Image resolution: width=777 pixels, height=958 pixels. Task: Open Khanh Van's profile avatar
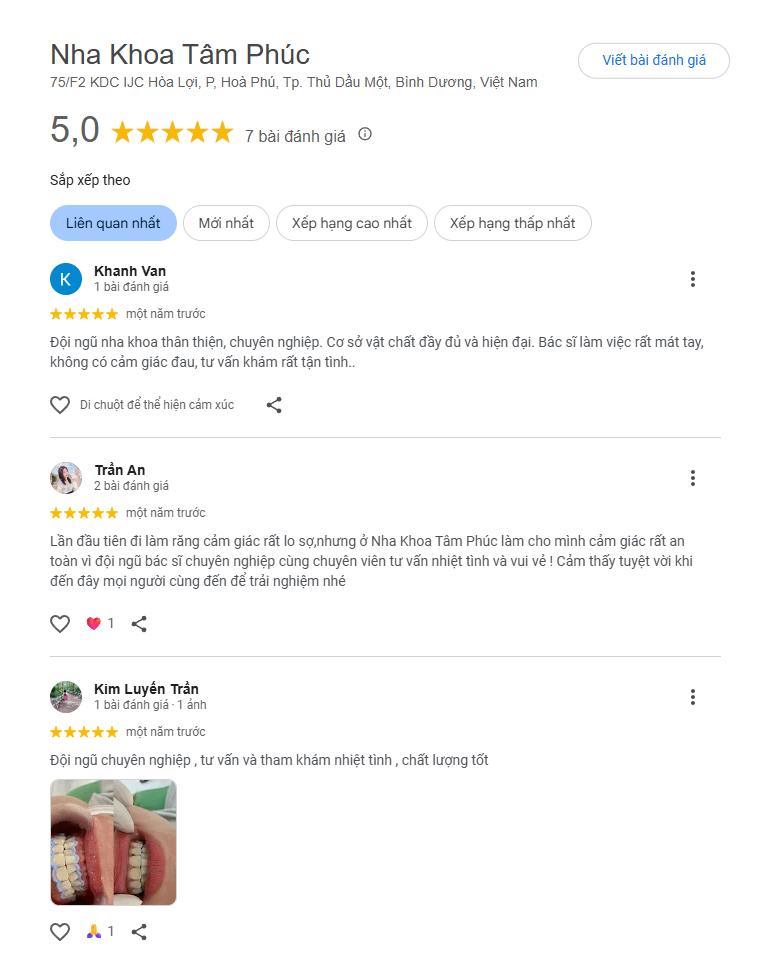coord(65,279)
